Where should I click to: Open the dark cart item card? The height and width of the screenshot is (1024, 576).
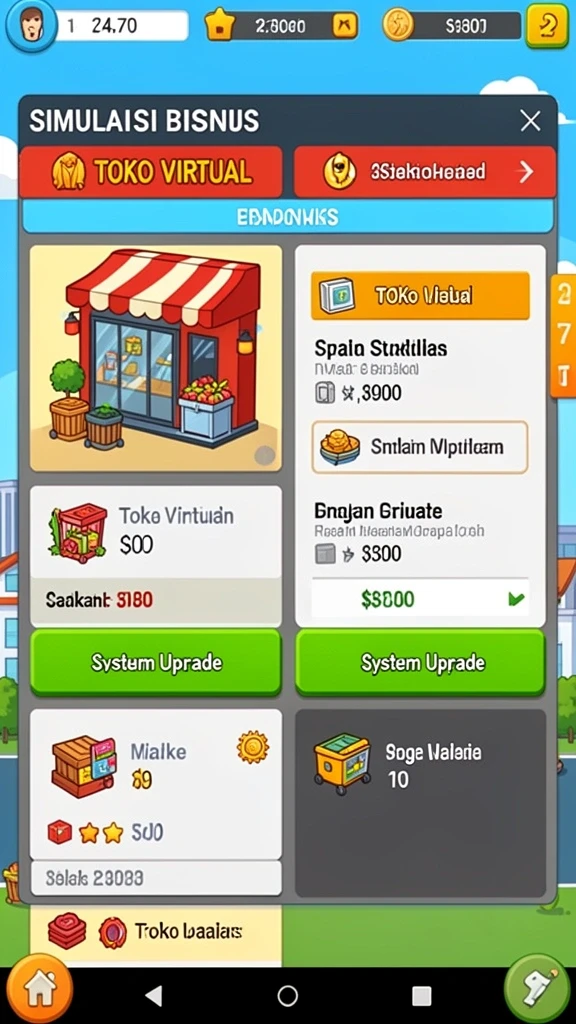[421, 803]
